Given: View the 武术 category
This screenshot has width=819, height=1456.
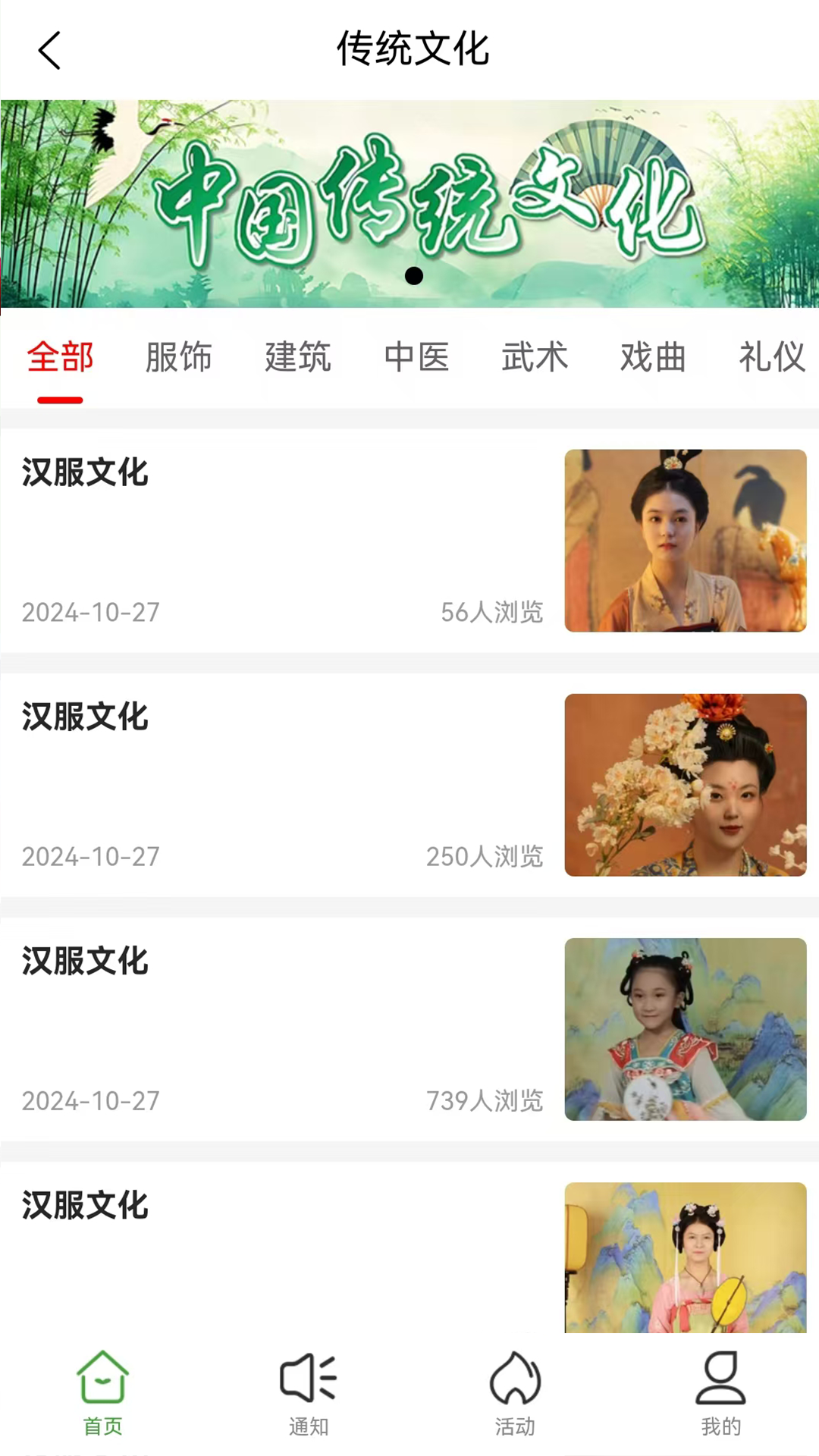Looking at the screenshot, I should click(535, 357).
